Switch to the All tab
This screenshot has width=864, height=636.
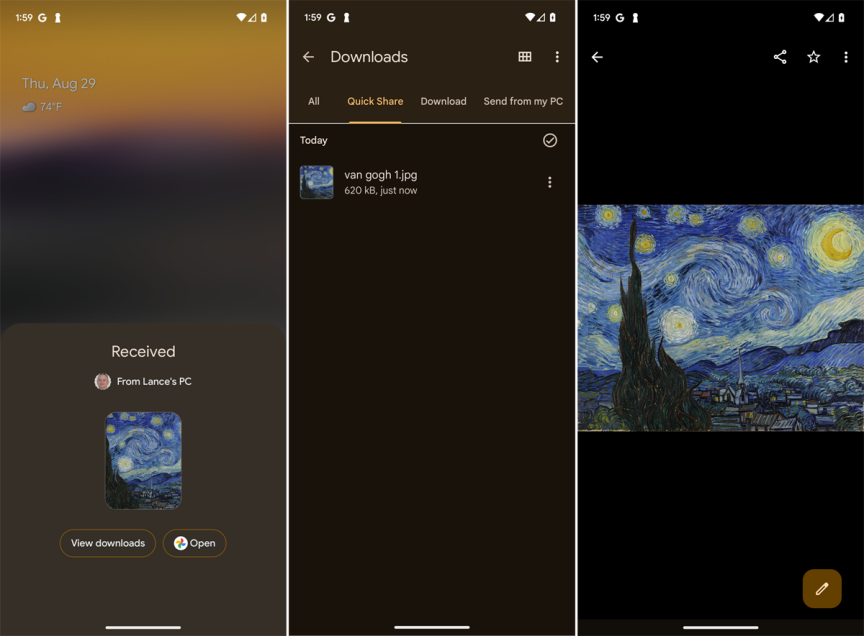pos(313,101)
